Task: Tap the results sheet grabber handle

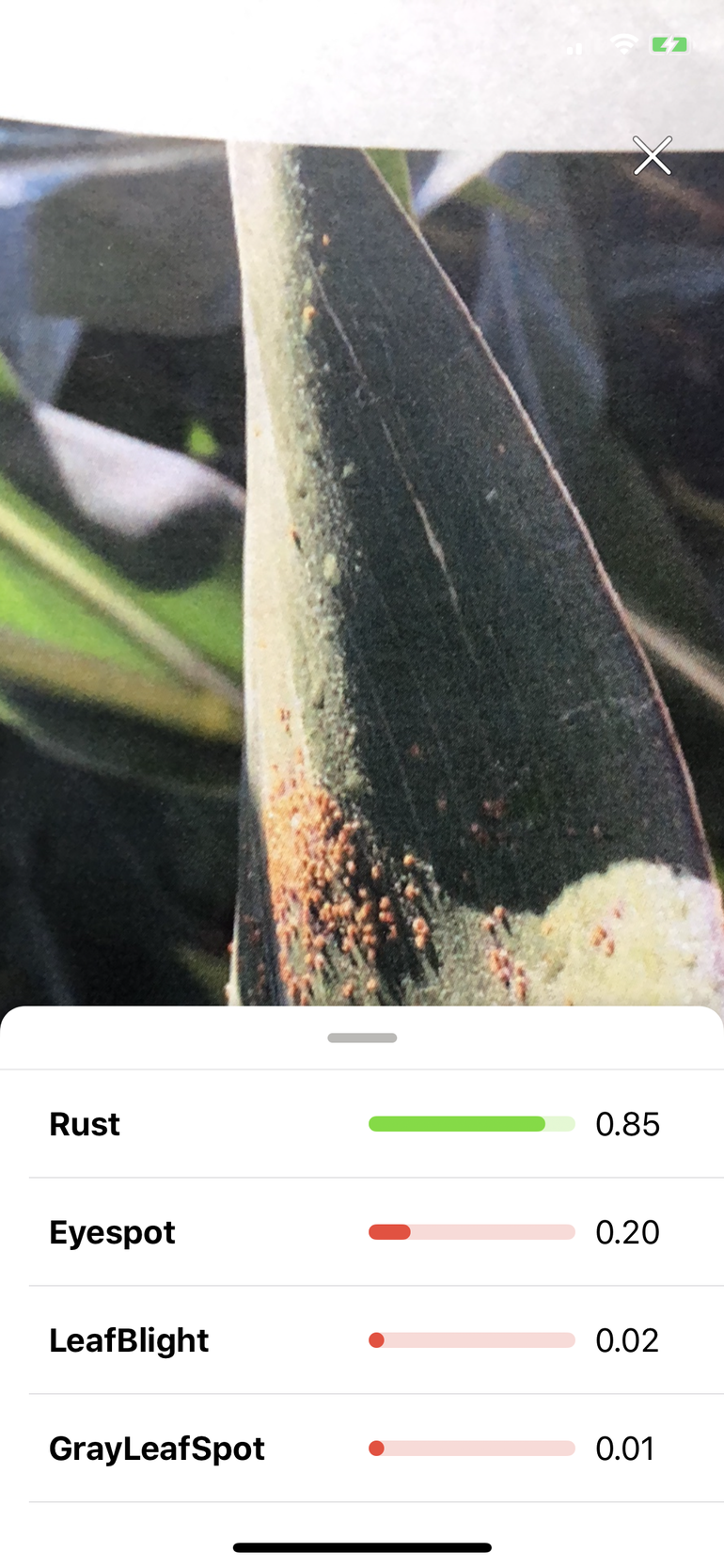Action: 362,1037
